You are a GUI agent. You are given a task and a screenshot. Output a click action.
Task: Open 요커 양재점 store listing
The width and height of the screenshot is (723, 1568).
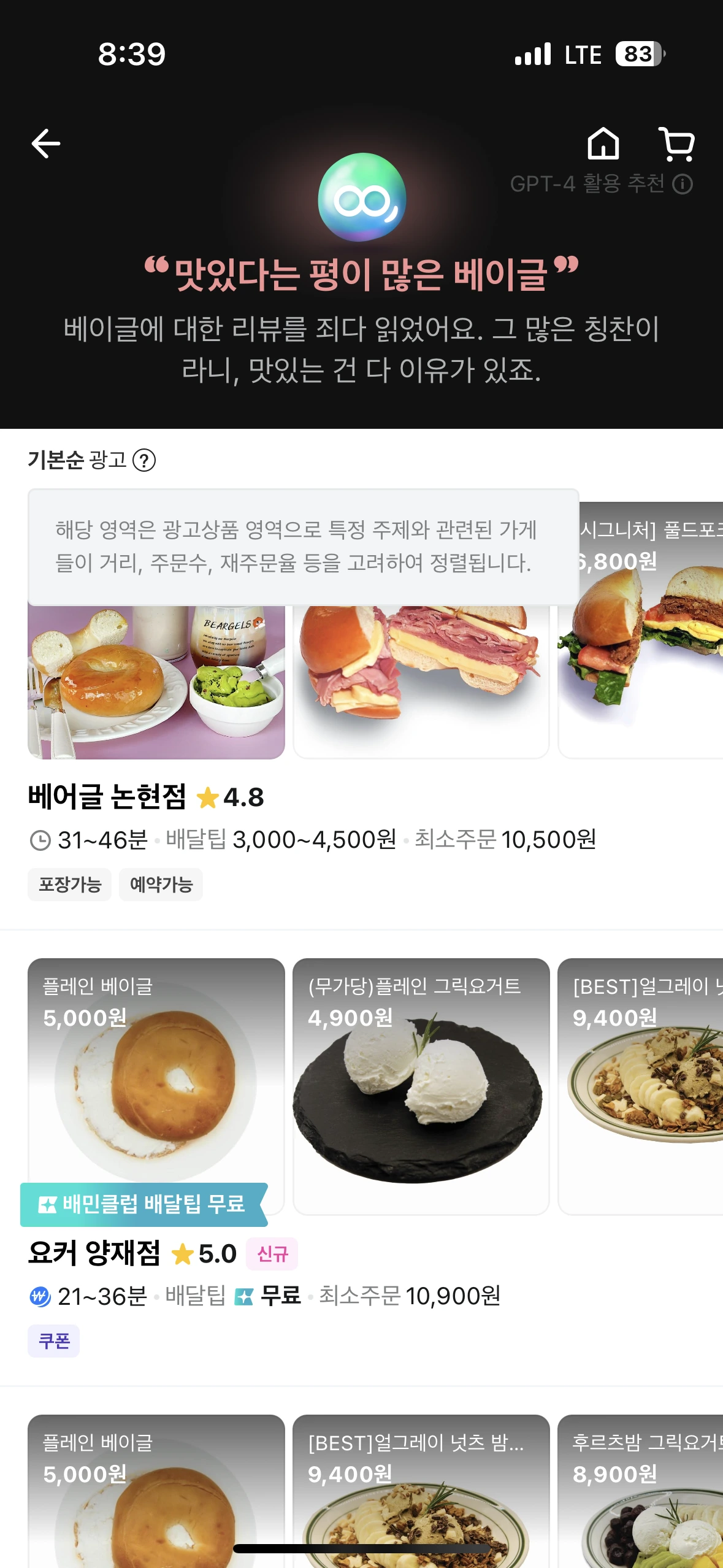[94, 1253]
